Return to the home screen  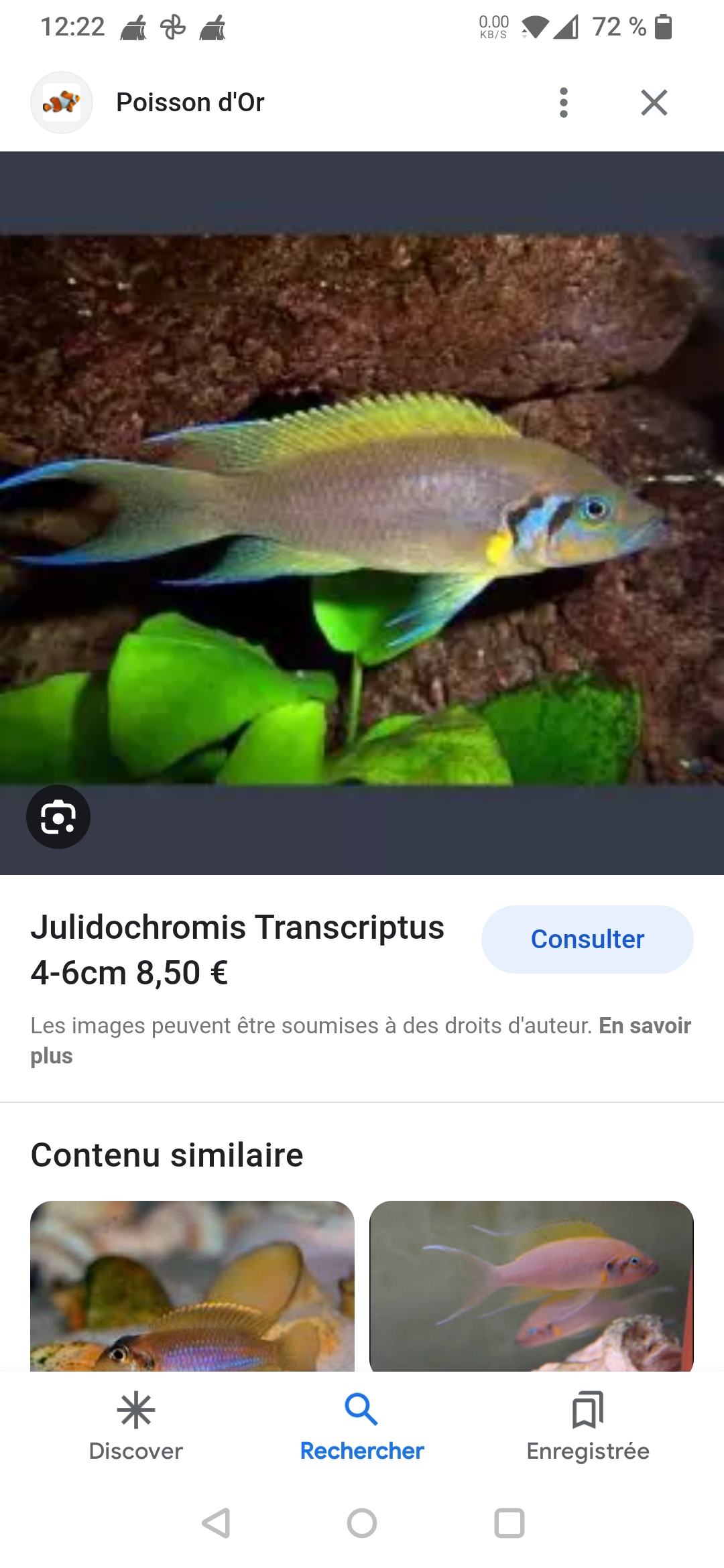click(362, 1523)
